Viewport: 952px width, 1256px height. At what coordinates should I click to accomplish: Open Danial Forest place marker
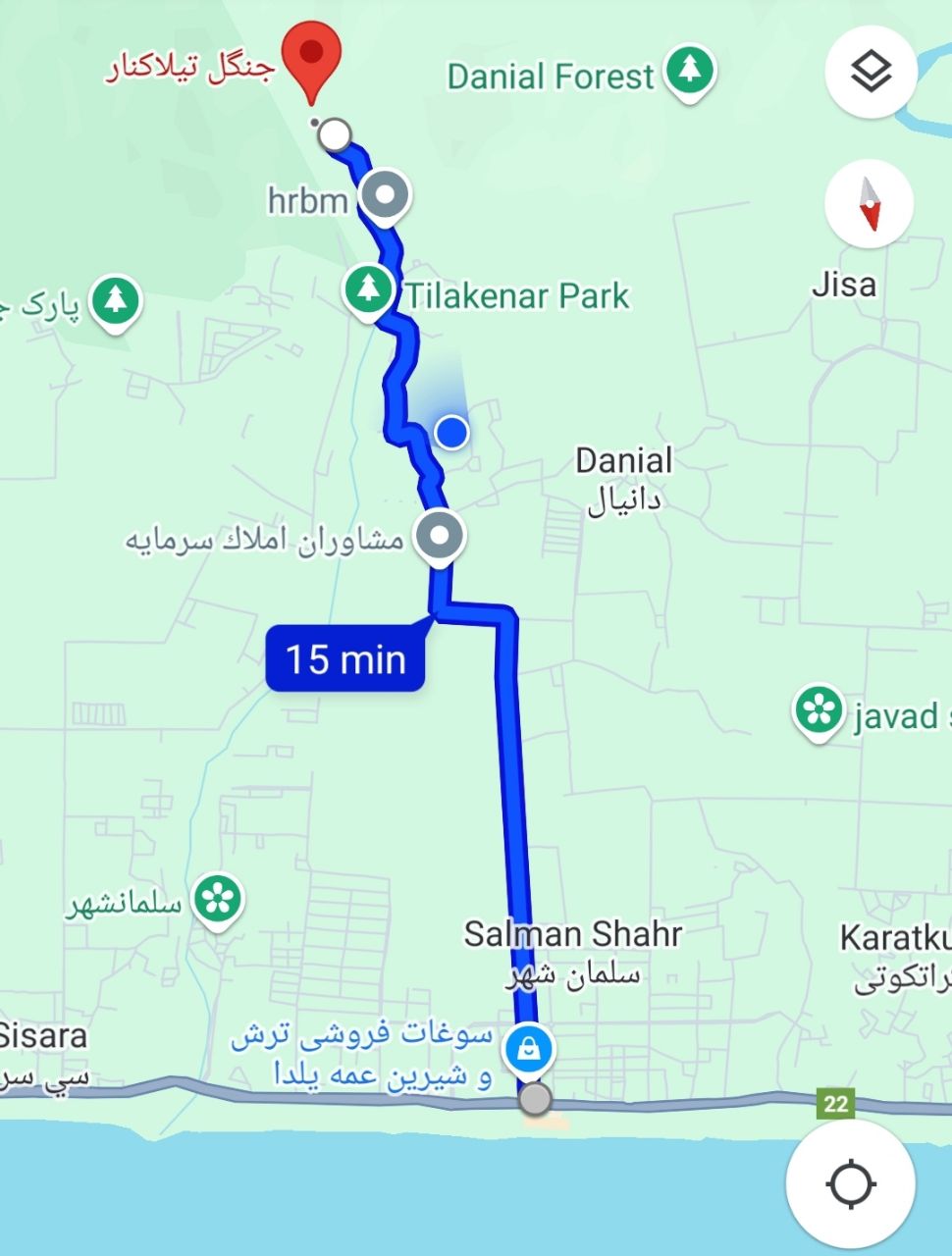[690, 71]
